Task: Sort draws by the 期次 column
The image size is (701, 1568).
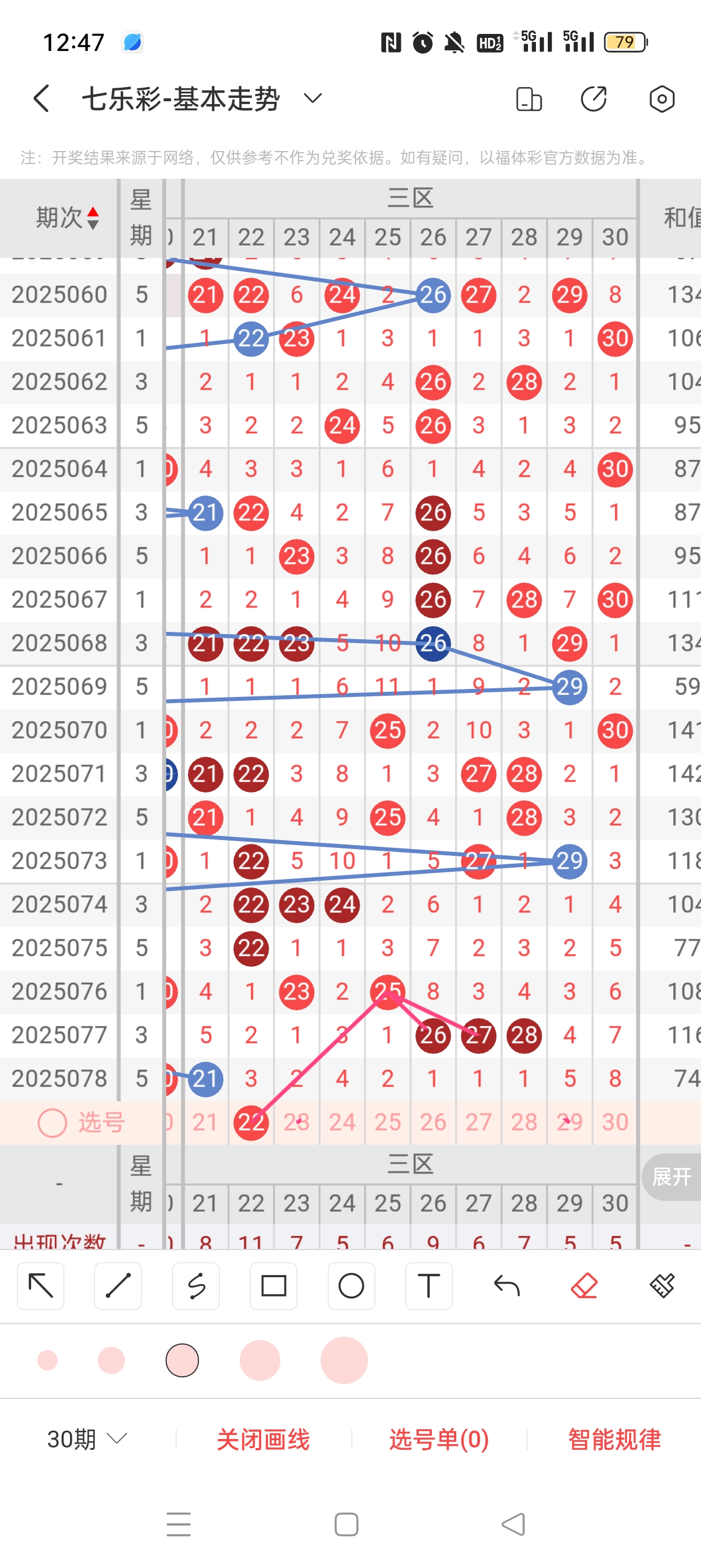Action: coord(67,217)
